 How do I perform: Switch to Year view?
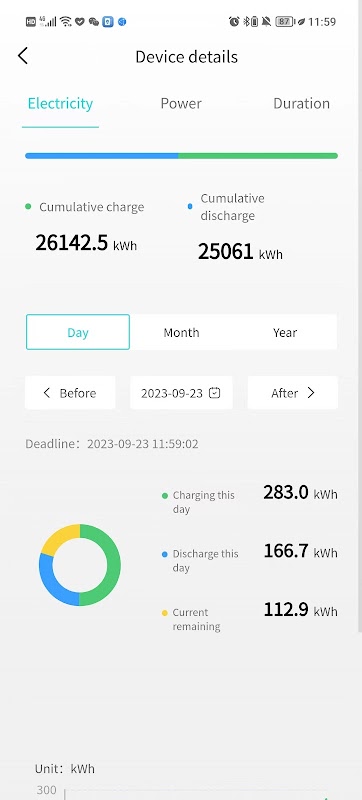tap(285, 332)
